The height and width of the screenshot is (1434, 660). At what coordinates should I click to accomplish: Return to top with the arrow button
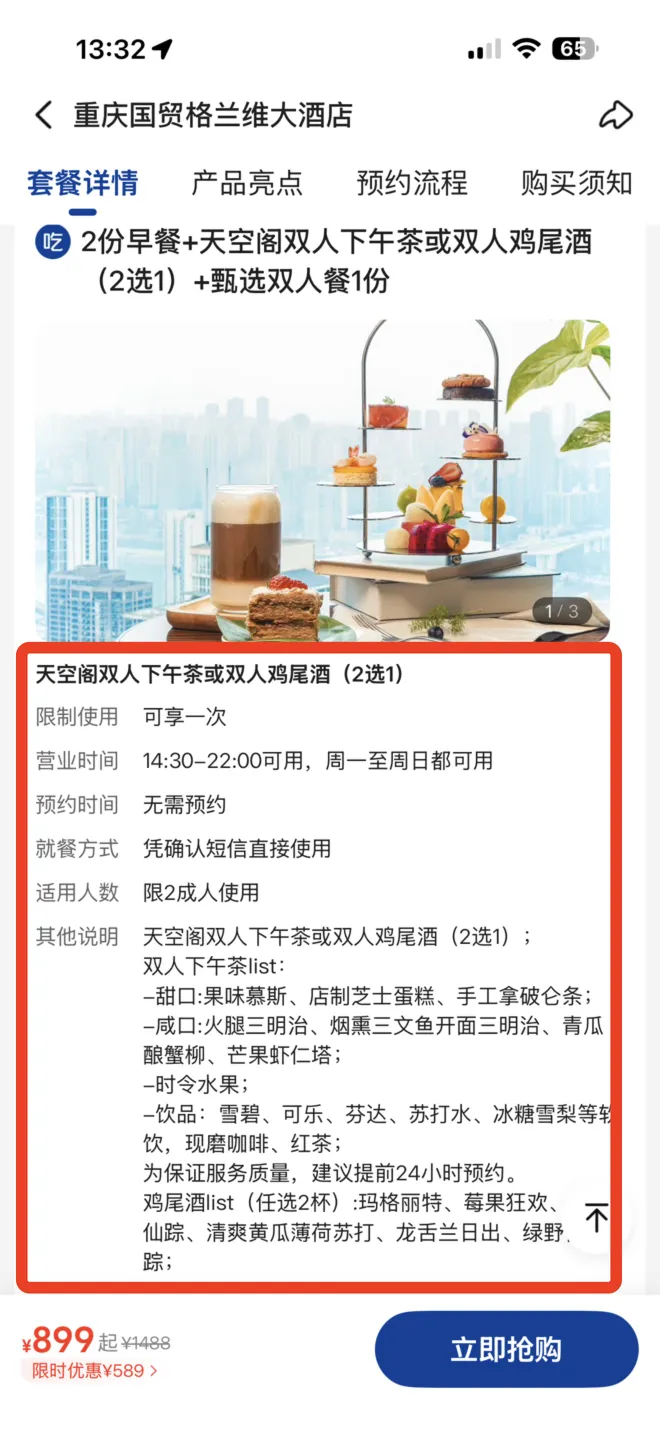[x=596, y=1217]
